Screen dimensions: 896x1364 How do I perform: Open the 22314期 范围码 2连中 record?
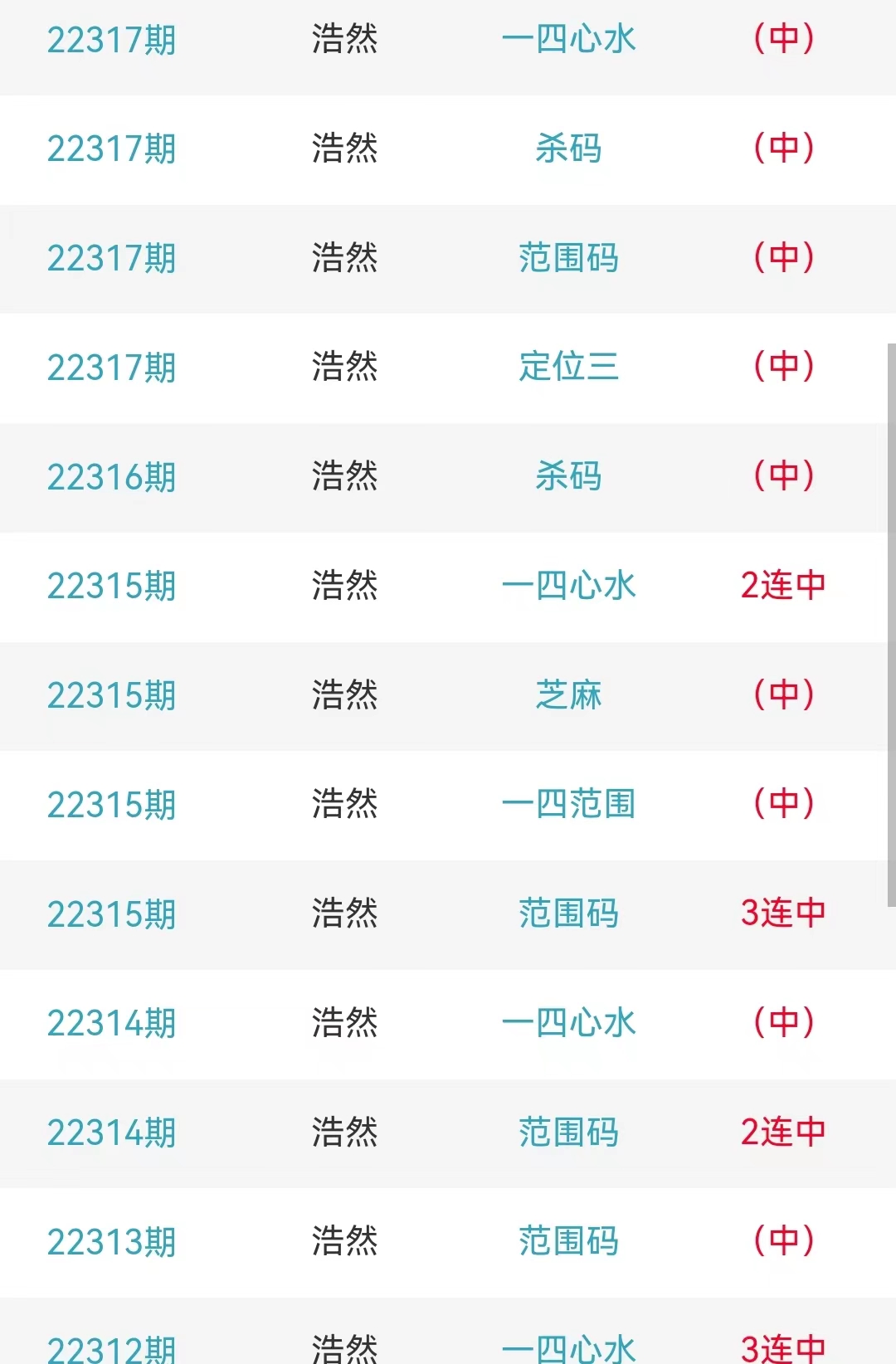[x=568, y=1133]
